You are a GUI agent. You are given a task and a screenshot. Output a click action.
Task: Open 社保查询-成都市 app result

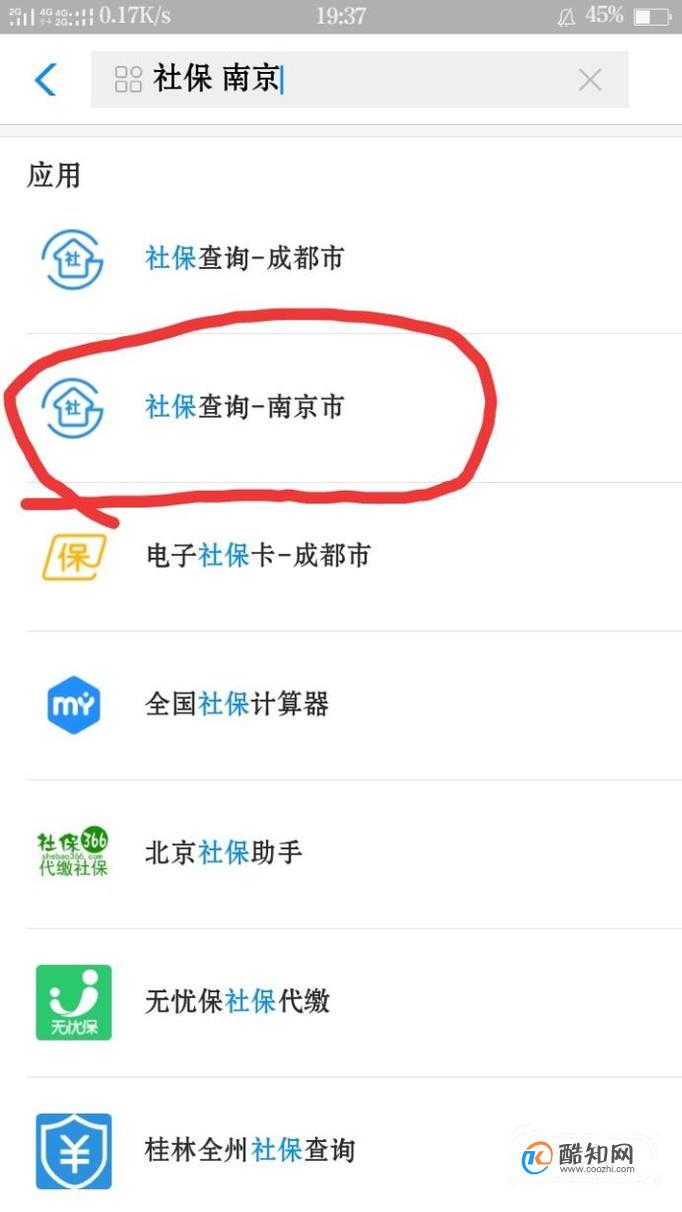[244, 259]
